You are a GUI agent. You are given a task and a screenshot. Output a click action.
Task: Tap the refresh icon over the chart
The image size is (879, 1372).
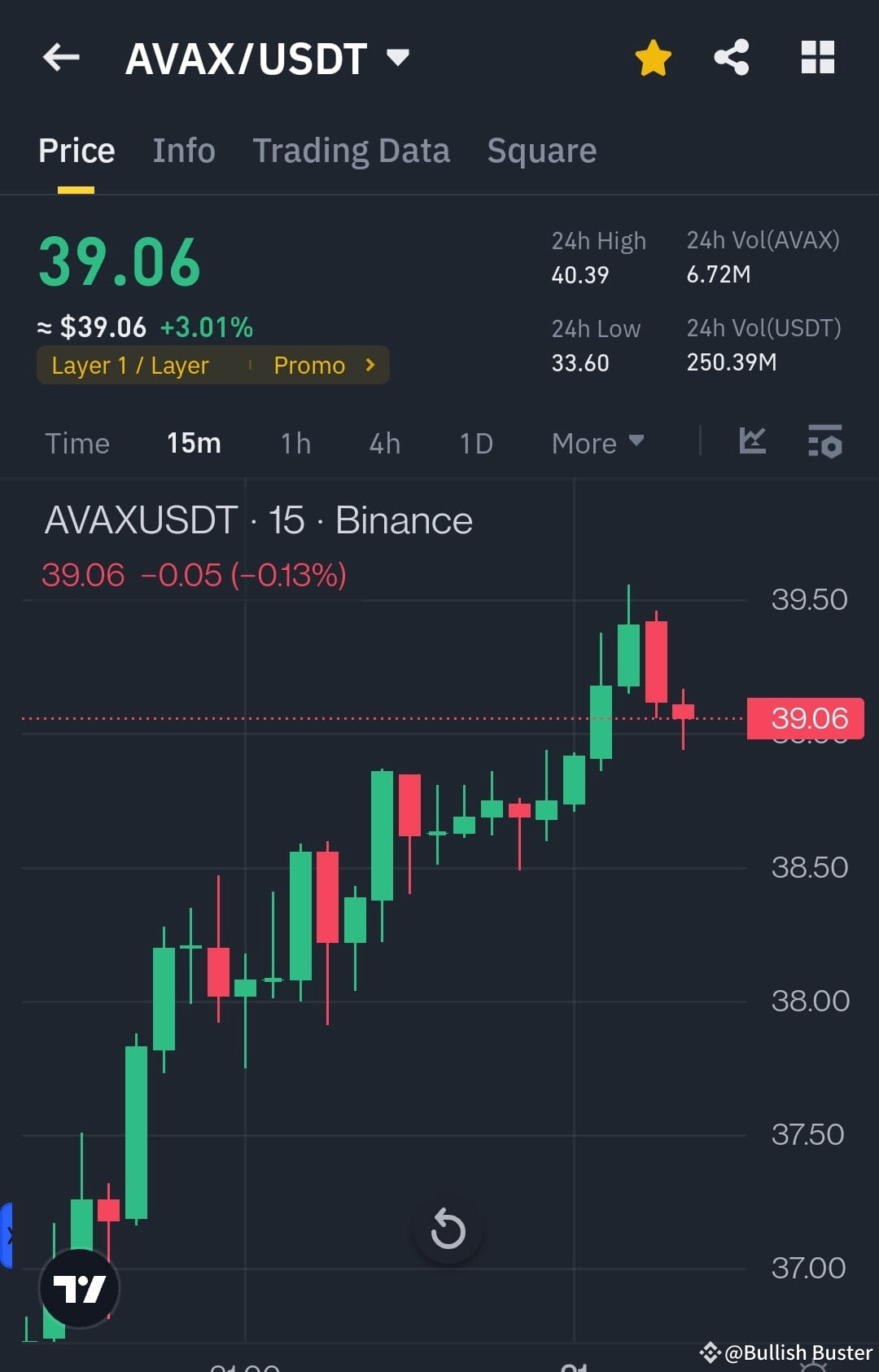click(447, 1230)
